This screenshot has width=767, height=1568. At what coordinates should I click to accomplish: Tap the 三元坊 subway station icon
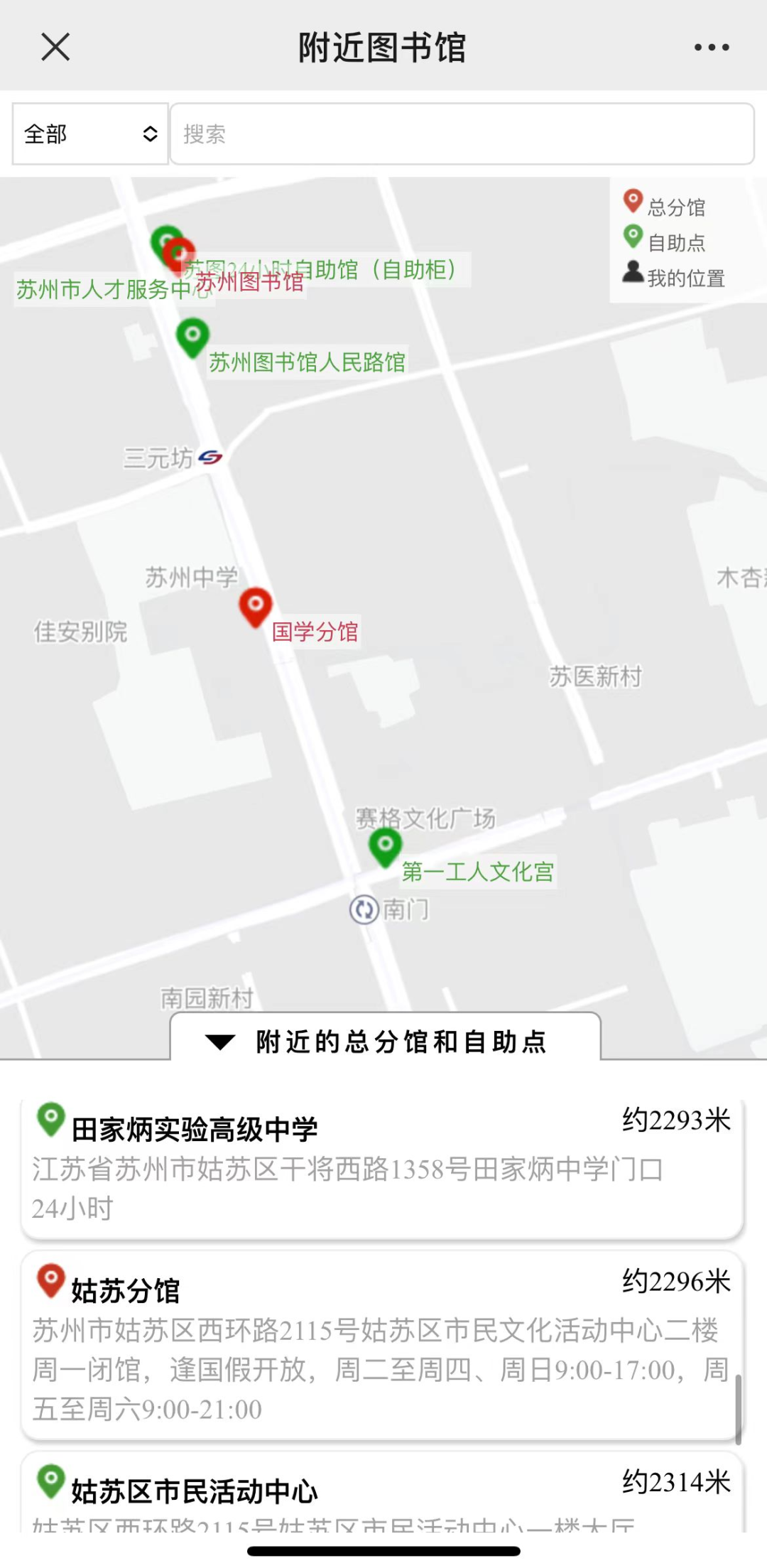pos(211,458)
